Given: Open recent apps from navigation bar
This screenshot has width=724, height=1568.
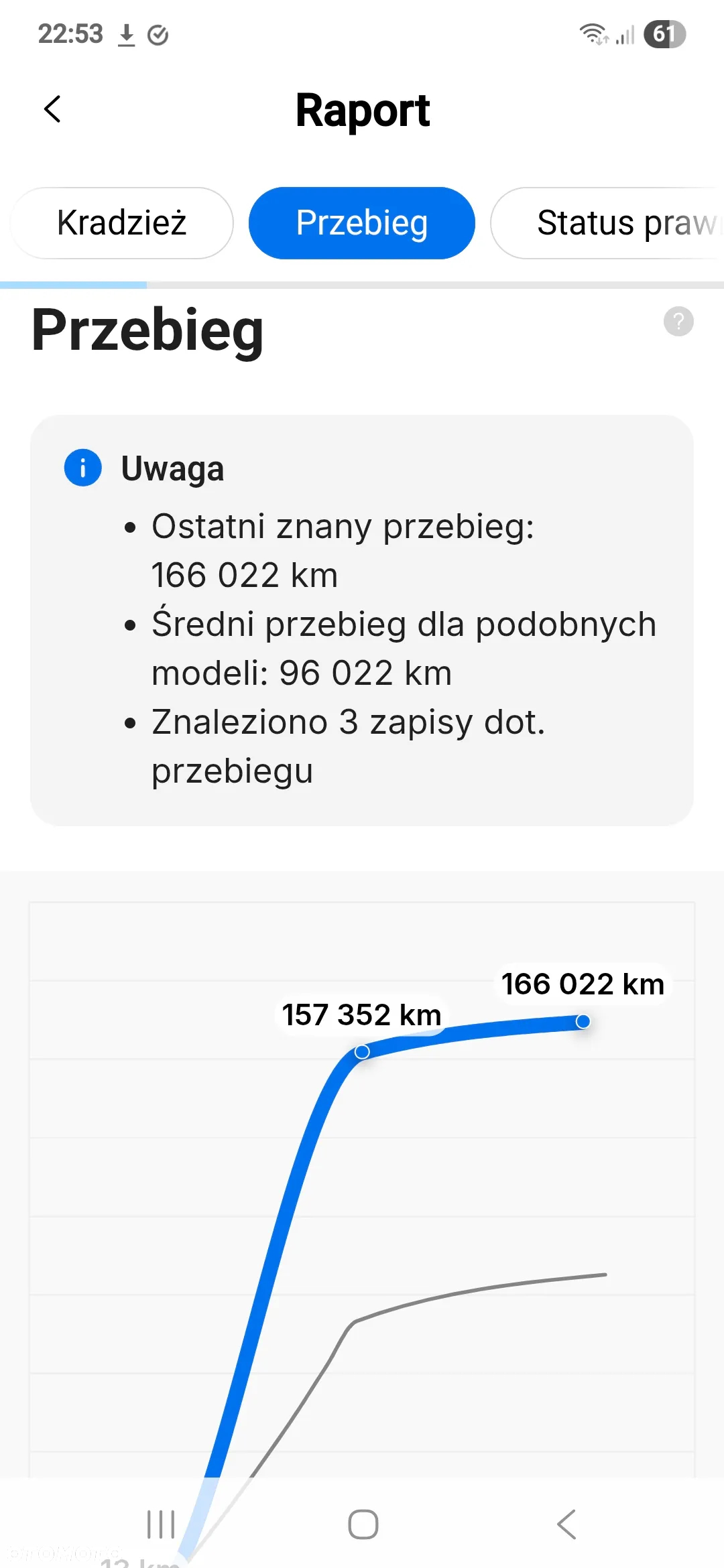Looking at the screenshot, I should pyautogui.click(x=161, y=1524).
